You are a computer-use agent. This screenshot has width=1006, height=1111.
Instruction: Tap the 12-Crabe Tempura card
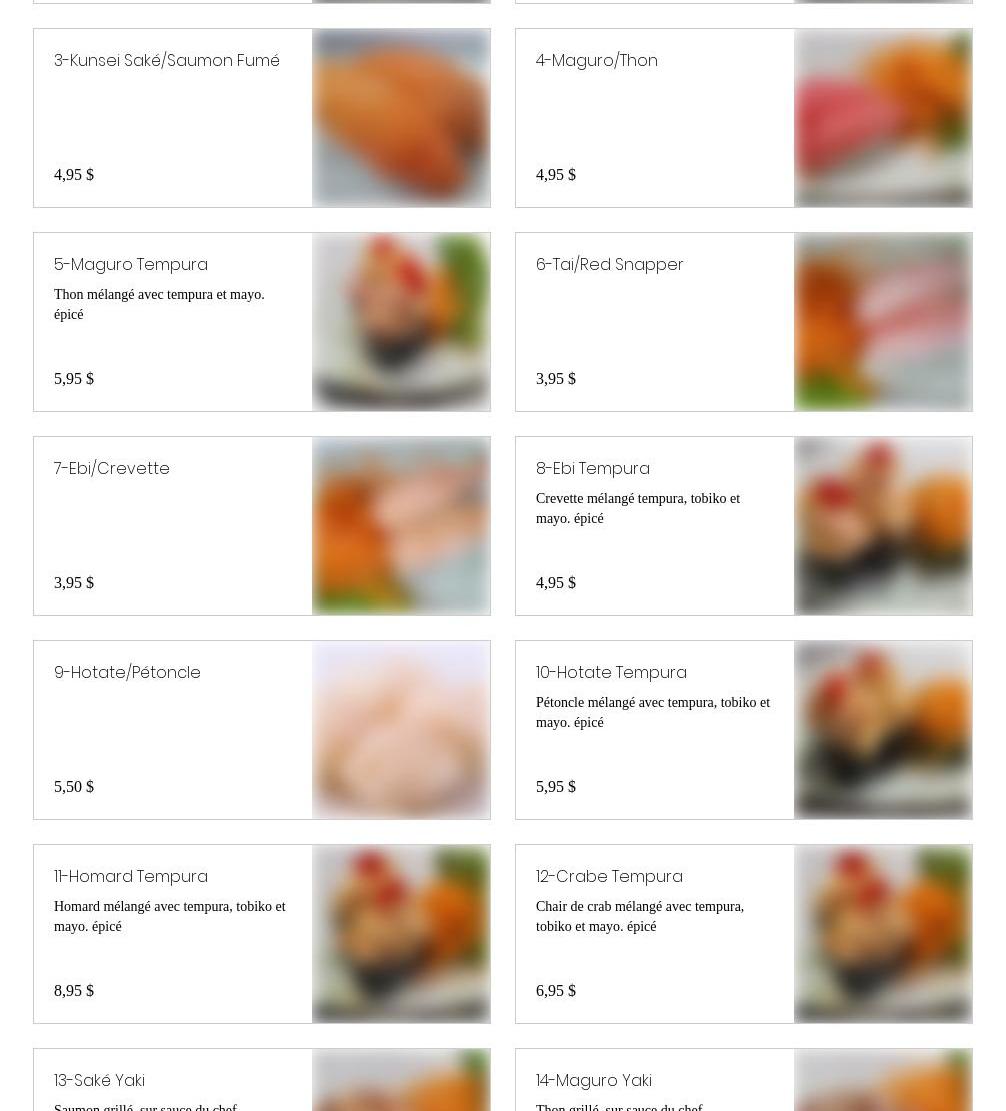pyautogui.click(x=609, y=877)
